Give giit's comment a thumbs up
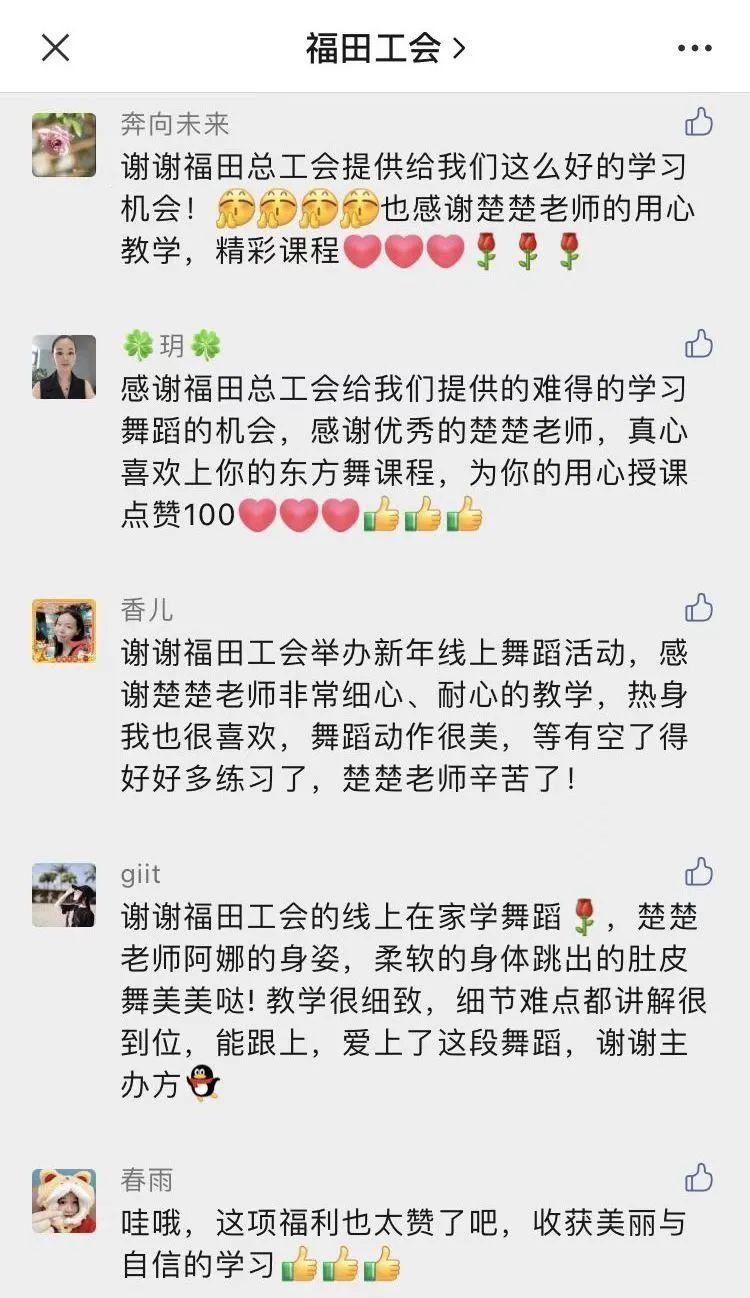Viewport: 750px width, 1298px height. click(699, 872)
